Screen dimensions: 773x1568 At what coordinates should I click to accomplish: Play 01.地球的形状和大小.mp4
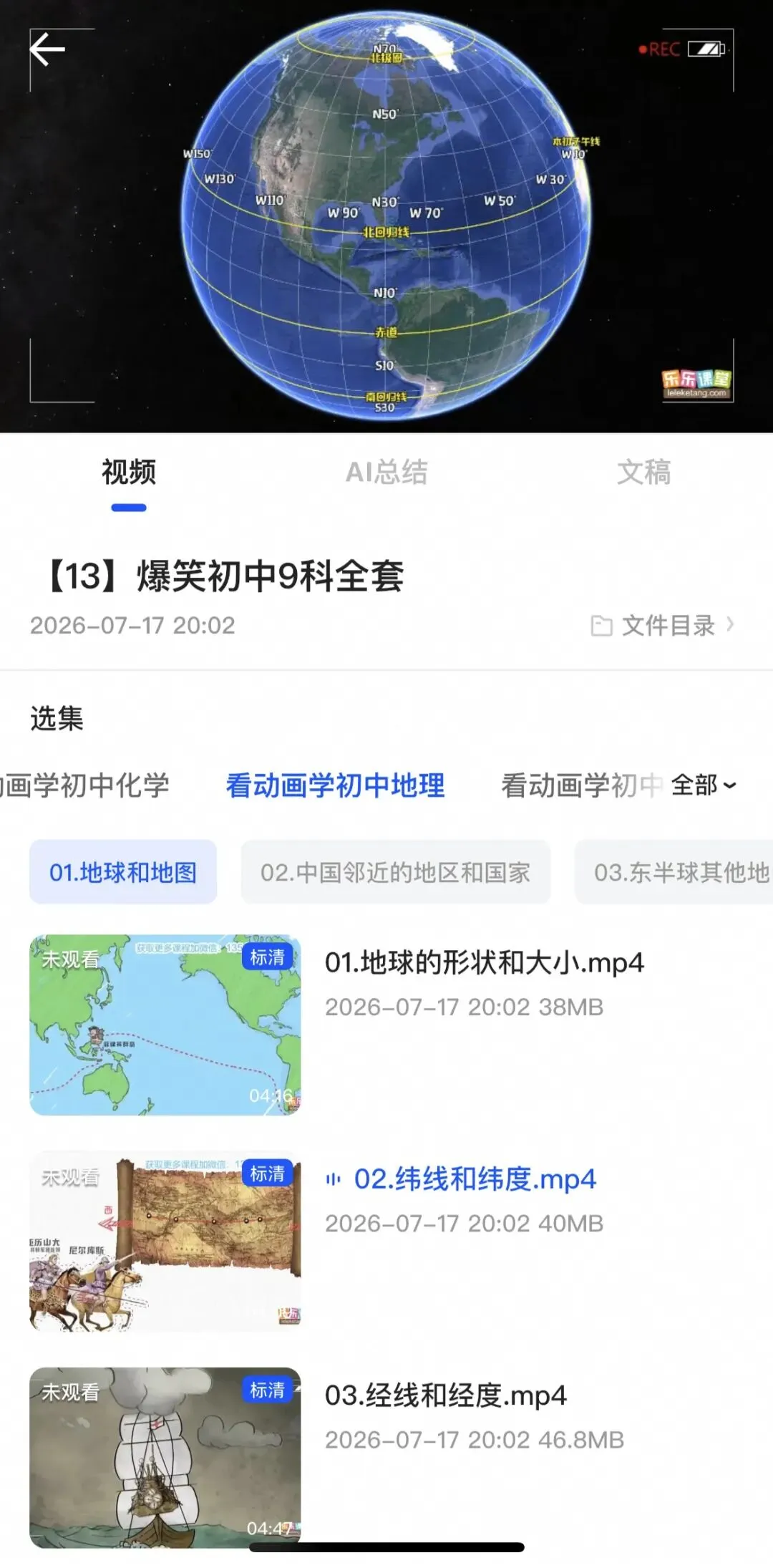click(x=386, y=1025)
